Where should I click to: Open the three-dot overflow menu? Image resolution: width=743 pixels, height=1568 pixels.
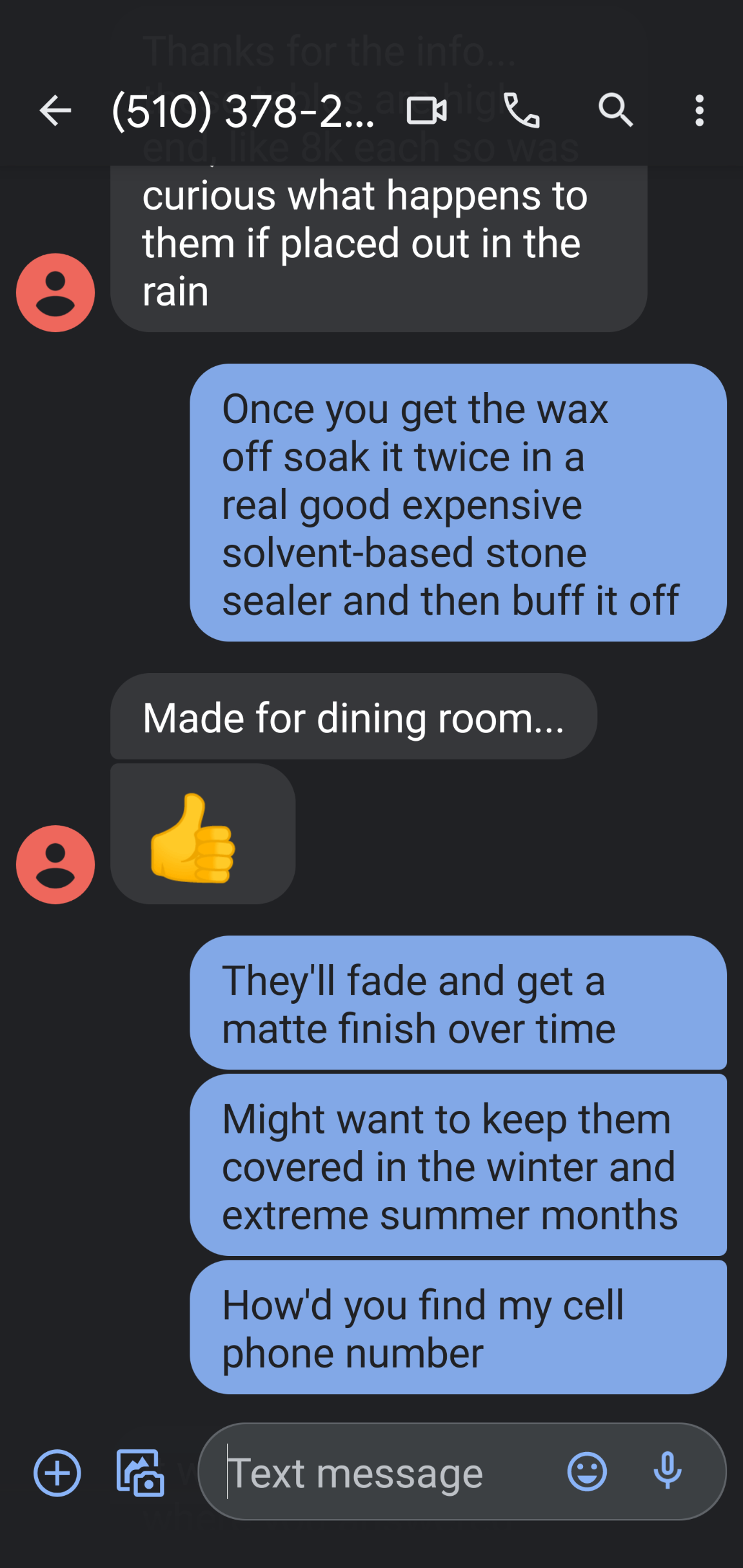pos(699,111)
